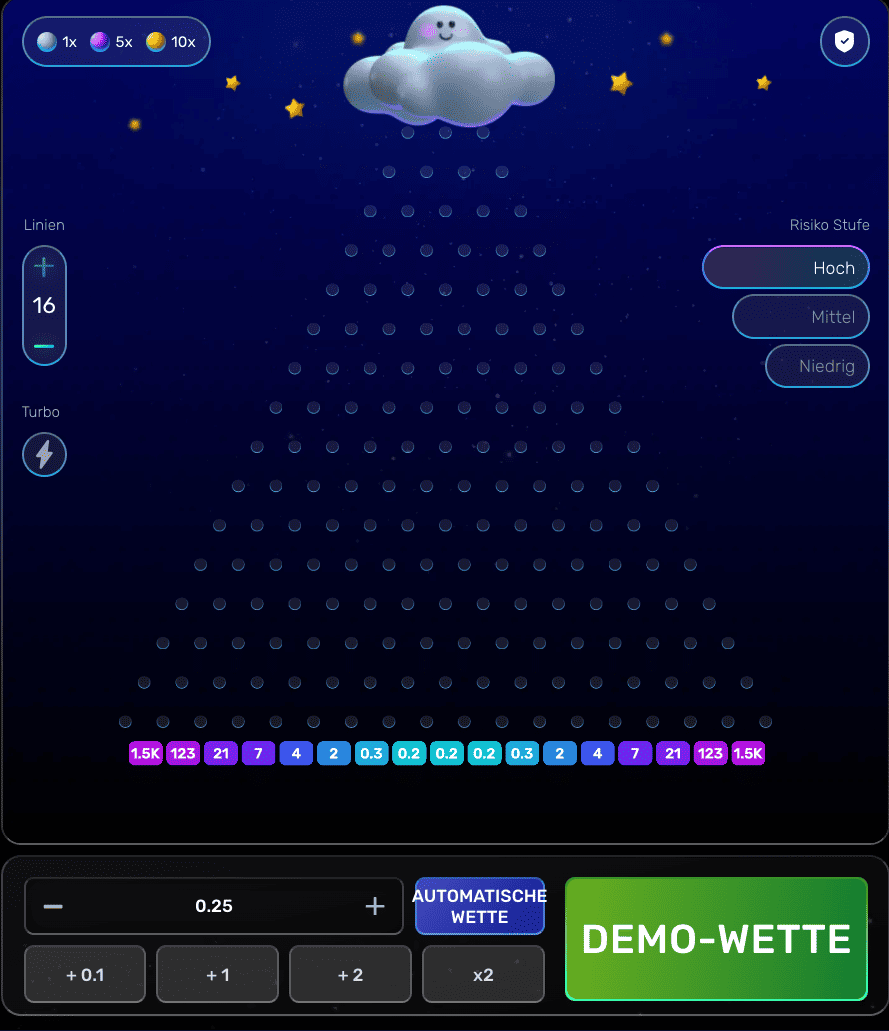Open Automatische Wette settings
Viewport: 889px width, 1031px height.
point(480,907)
